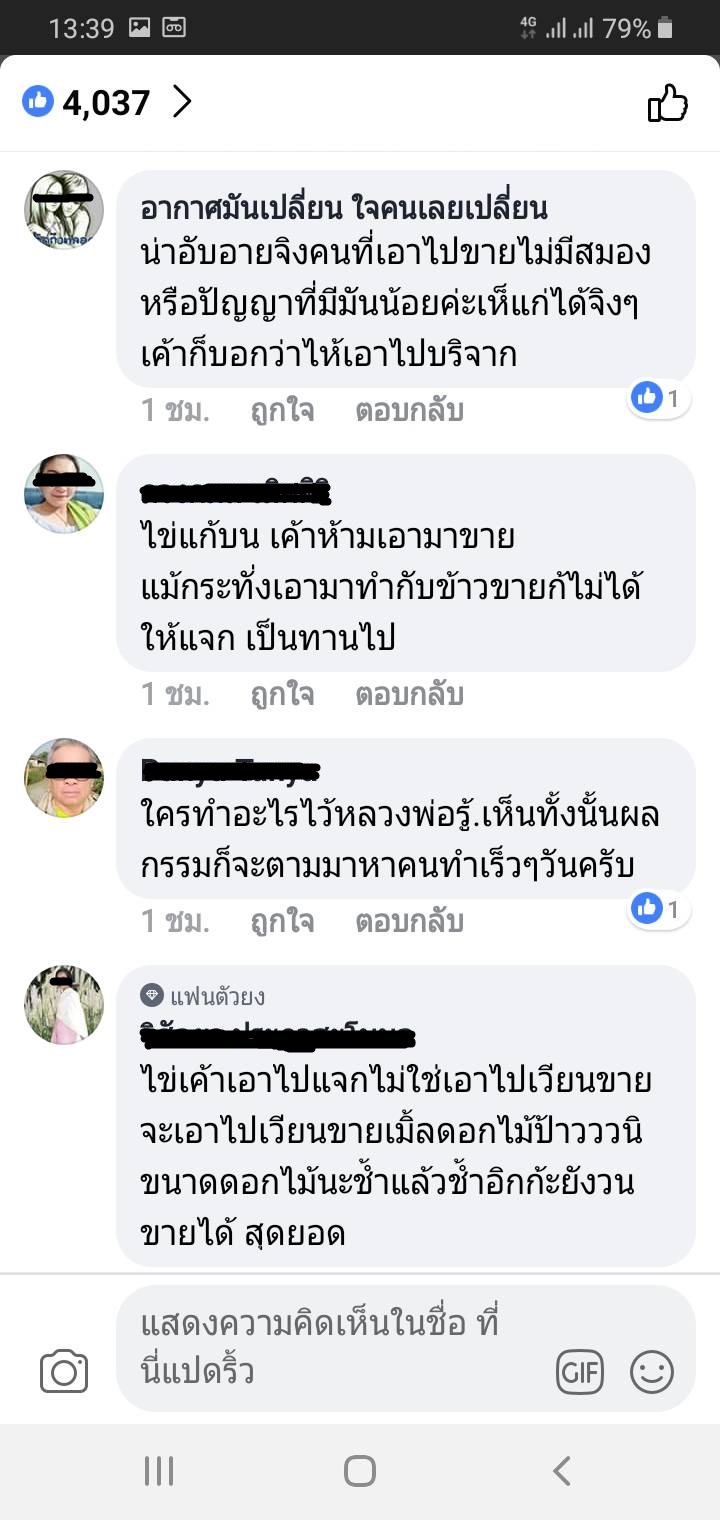View reaction count on น่าอับอายจิง comment
720x1520 pixels.
pyautogui.click(x=657, y=399)
